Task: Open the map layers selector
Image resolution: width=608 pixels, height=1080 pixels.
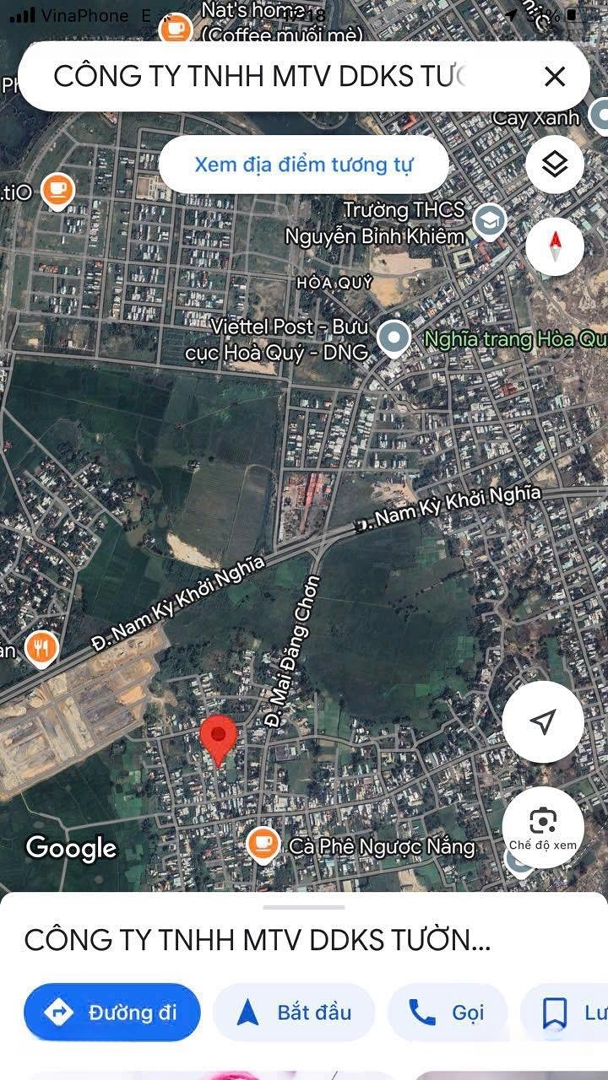Action: click(555, 164)
